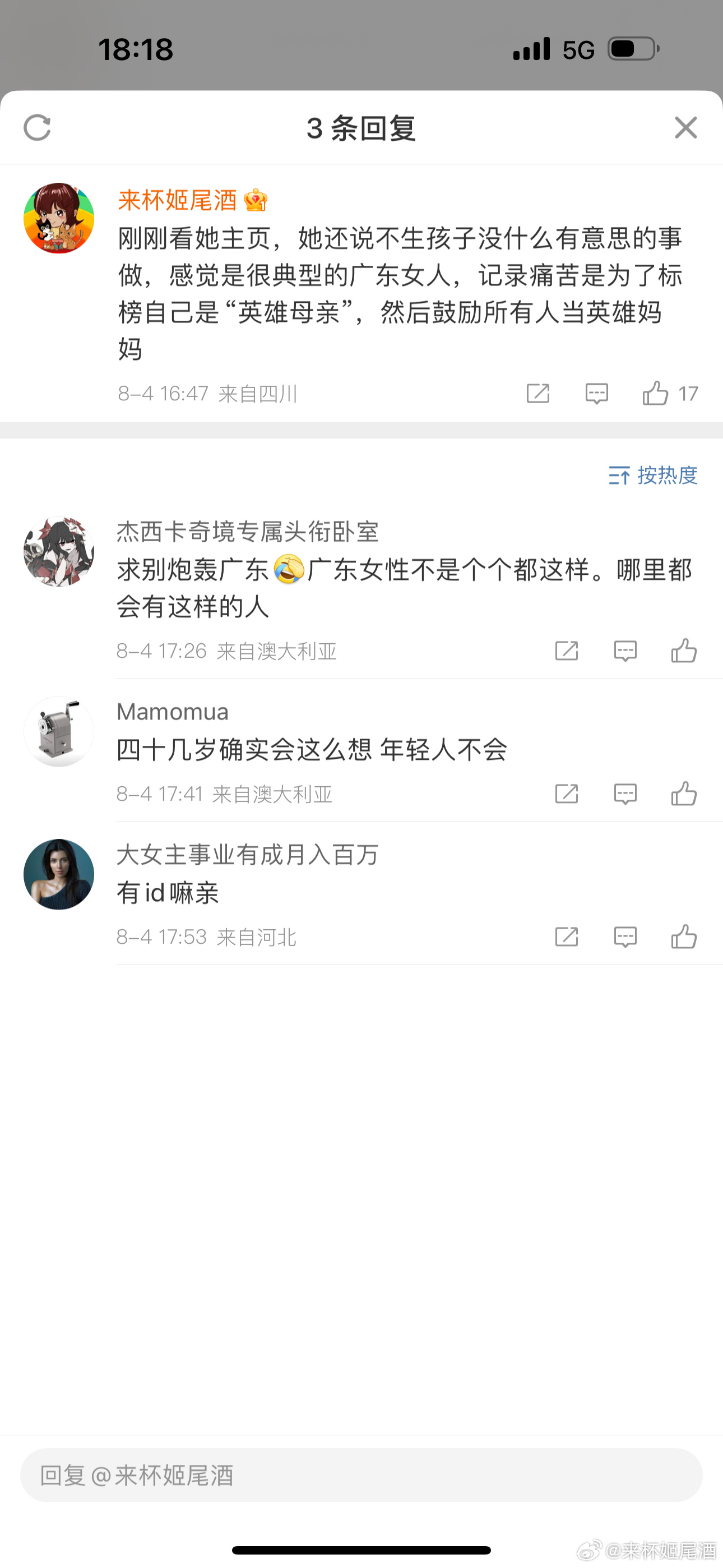Open 来杯姬尾酒's profile avatar
Screen dimensions: 723x1568
click(59, 218)
